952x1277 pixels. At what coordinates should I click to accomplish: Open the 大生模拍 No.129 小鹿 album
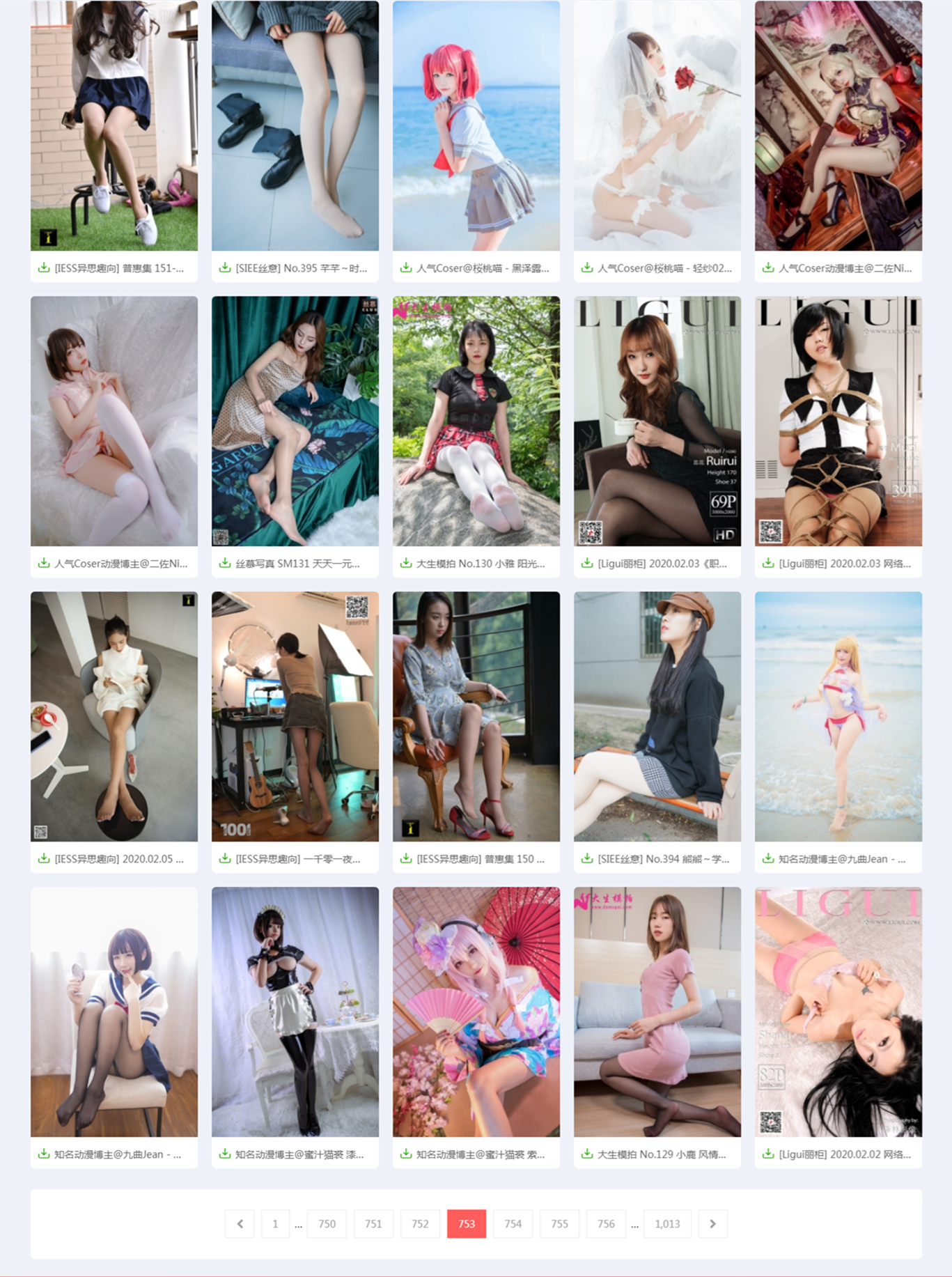[x=662, y=1154]
